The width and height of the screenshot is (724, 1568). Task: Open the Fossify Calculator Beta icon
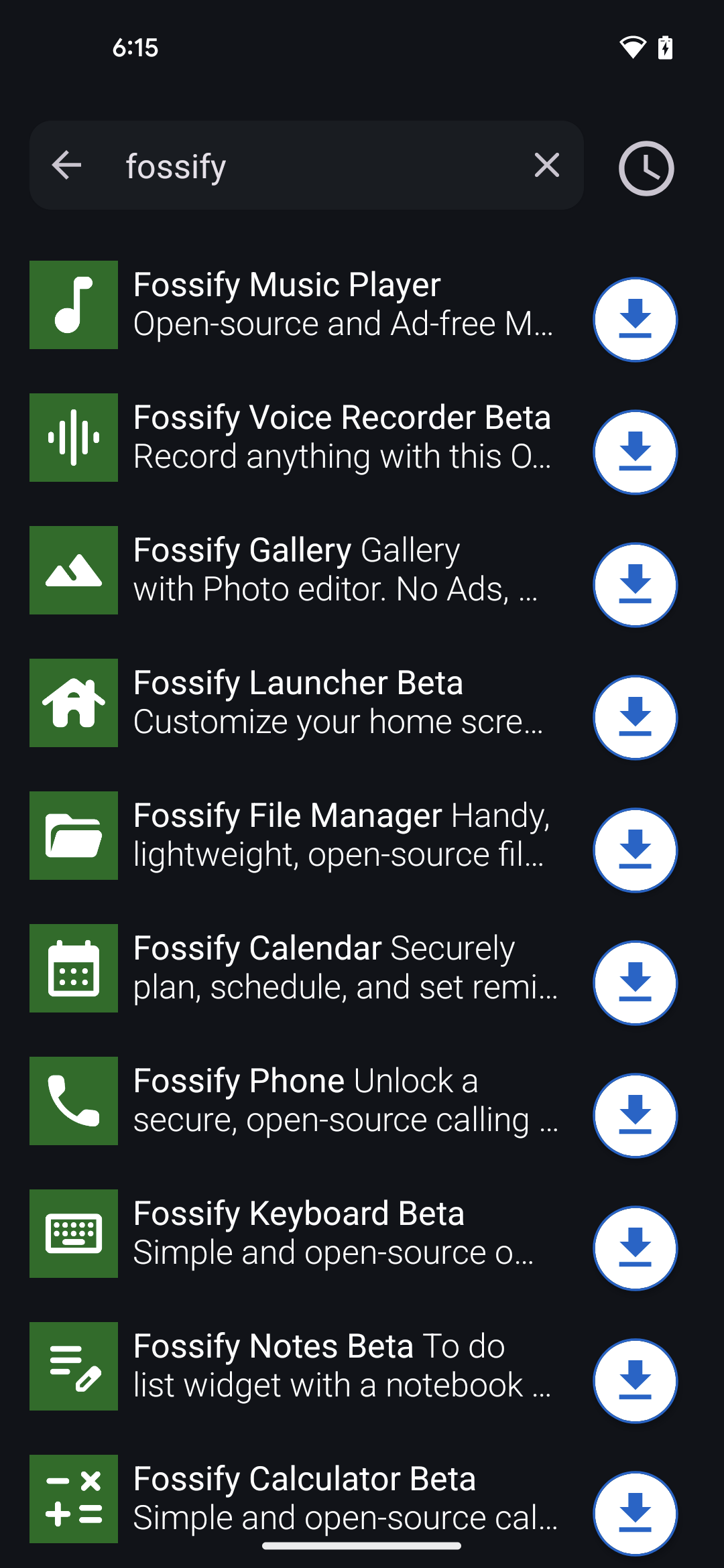tap(74, 1498)
